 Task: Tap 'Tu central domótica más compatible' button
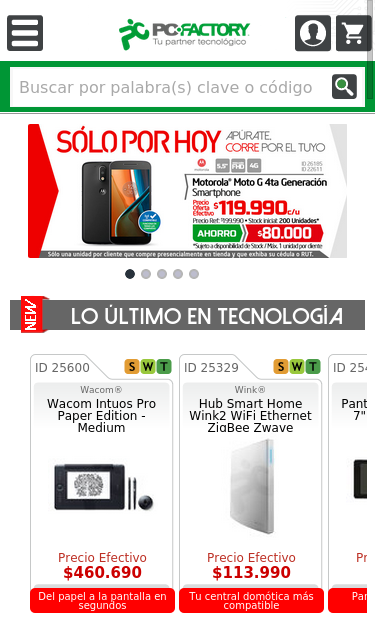[251, 600]
